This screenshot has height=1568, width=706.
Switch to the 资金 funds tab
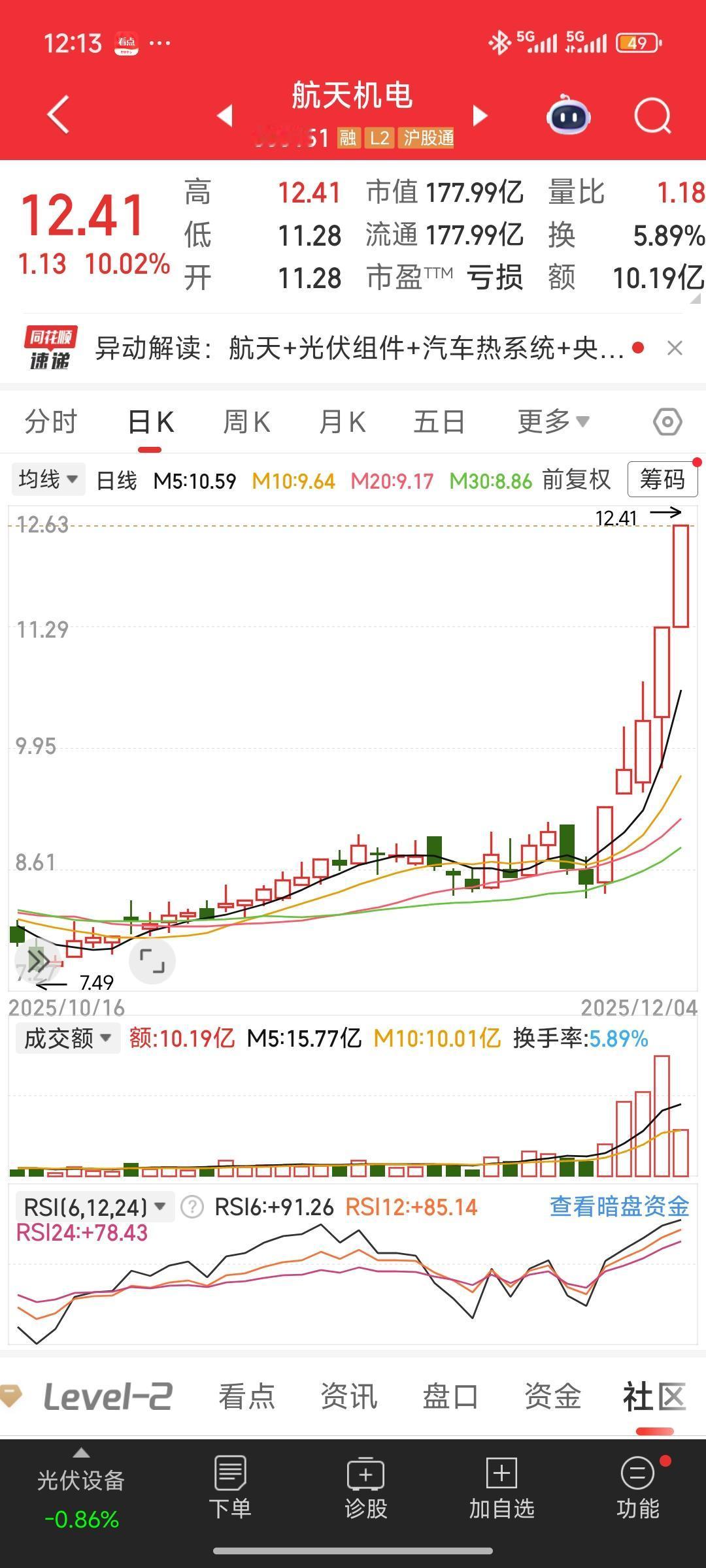pos(553,1395)
